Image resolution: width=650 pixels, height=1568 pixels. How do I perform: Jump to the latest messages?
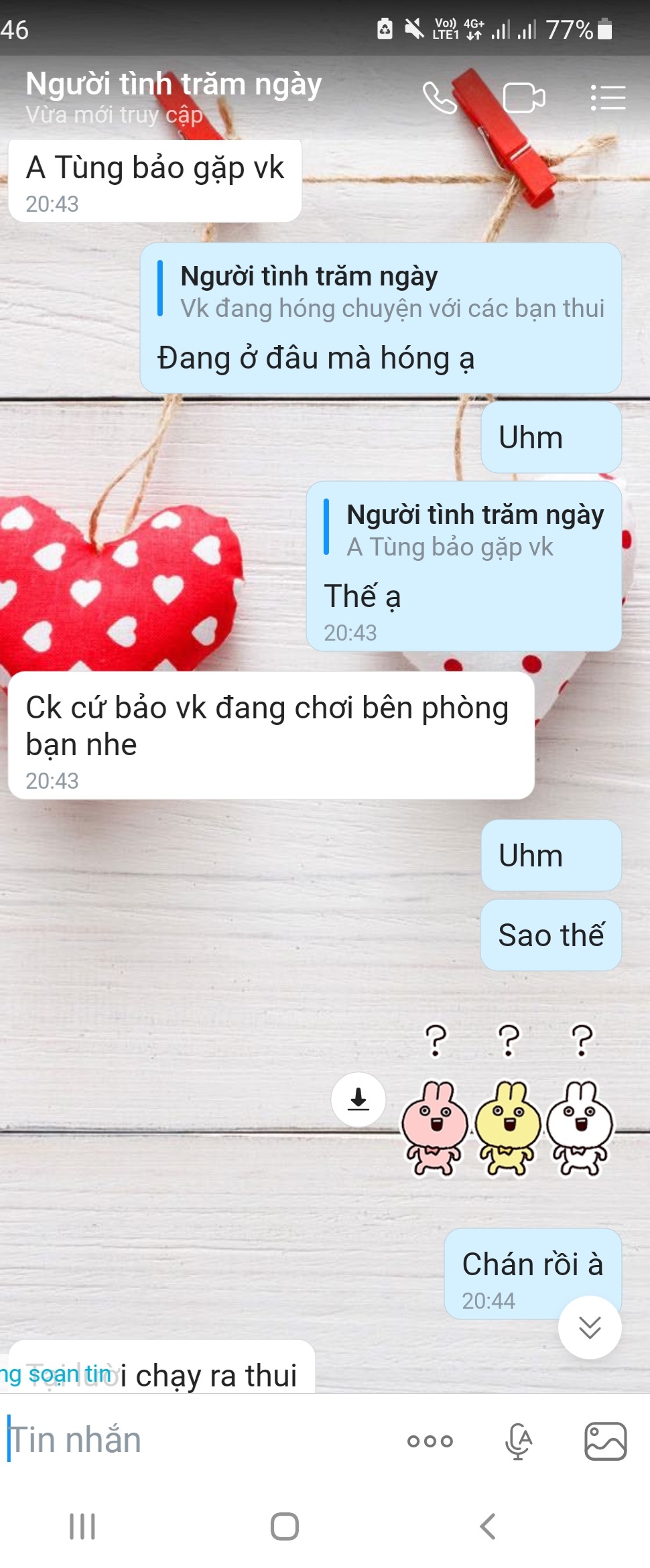590,1327
